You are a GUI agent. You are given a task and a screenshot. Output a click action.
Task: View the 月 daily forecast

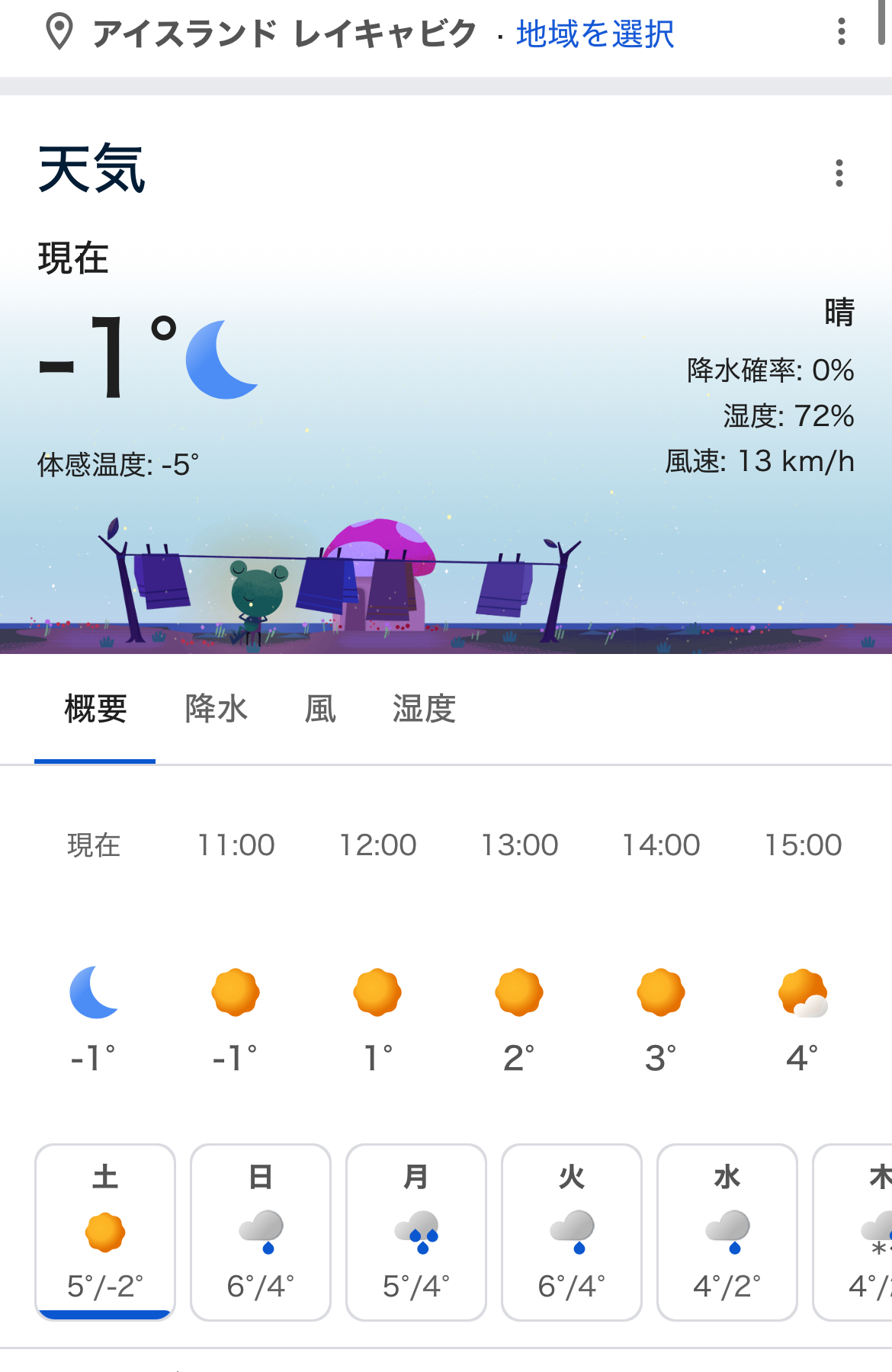tap(416, 1232)
